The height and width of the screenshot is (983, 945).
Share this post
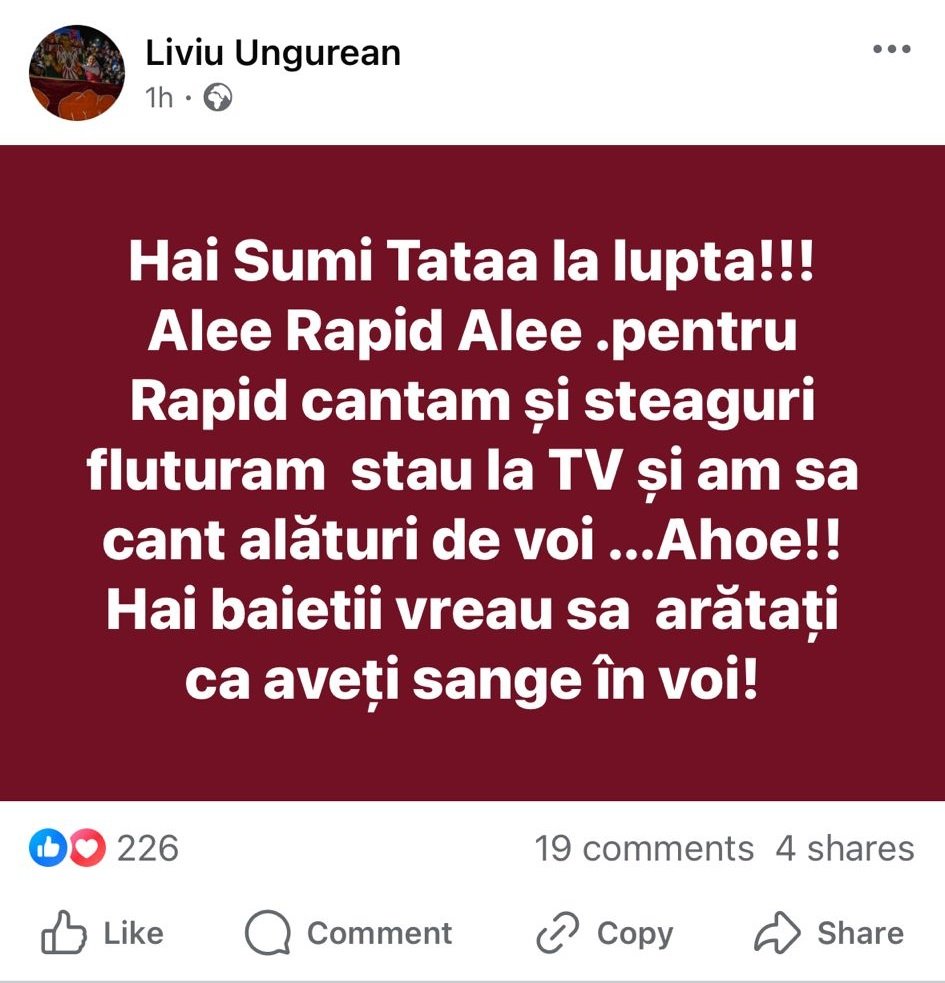pos(829,933)
